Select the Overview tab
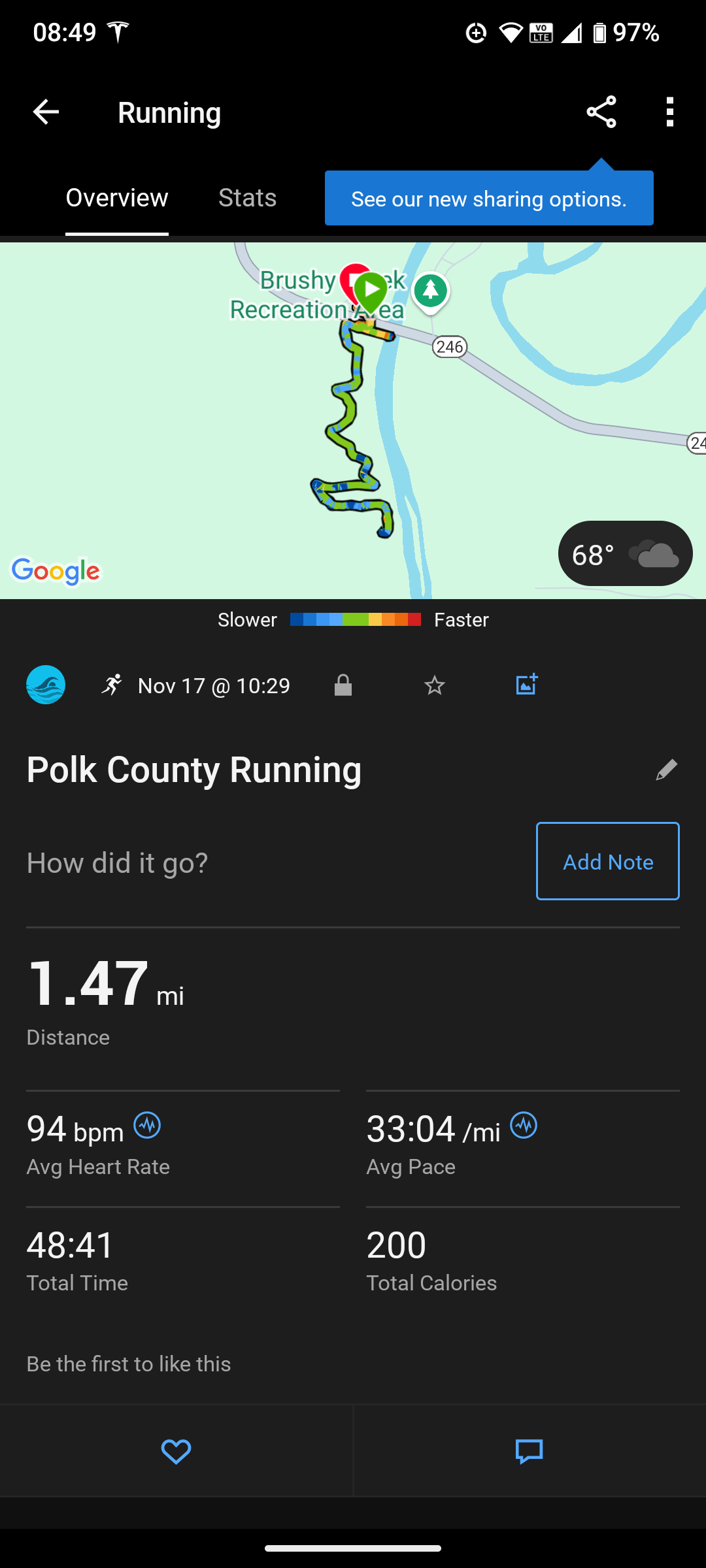The height and width of the screenshot is (1568, 706). [x=117, y=198]
